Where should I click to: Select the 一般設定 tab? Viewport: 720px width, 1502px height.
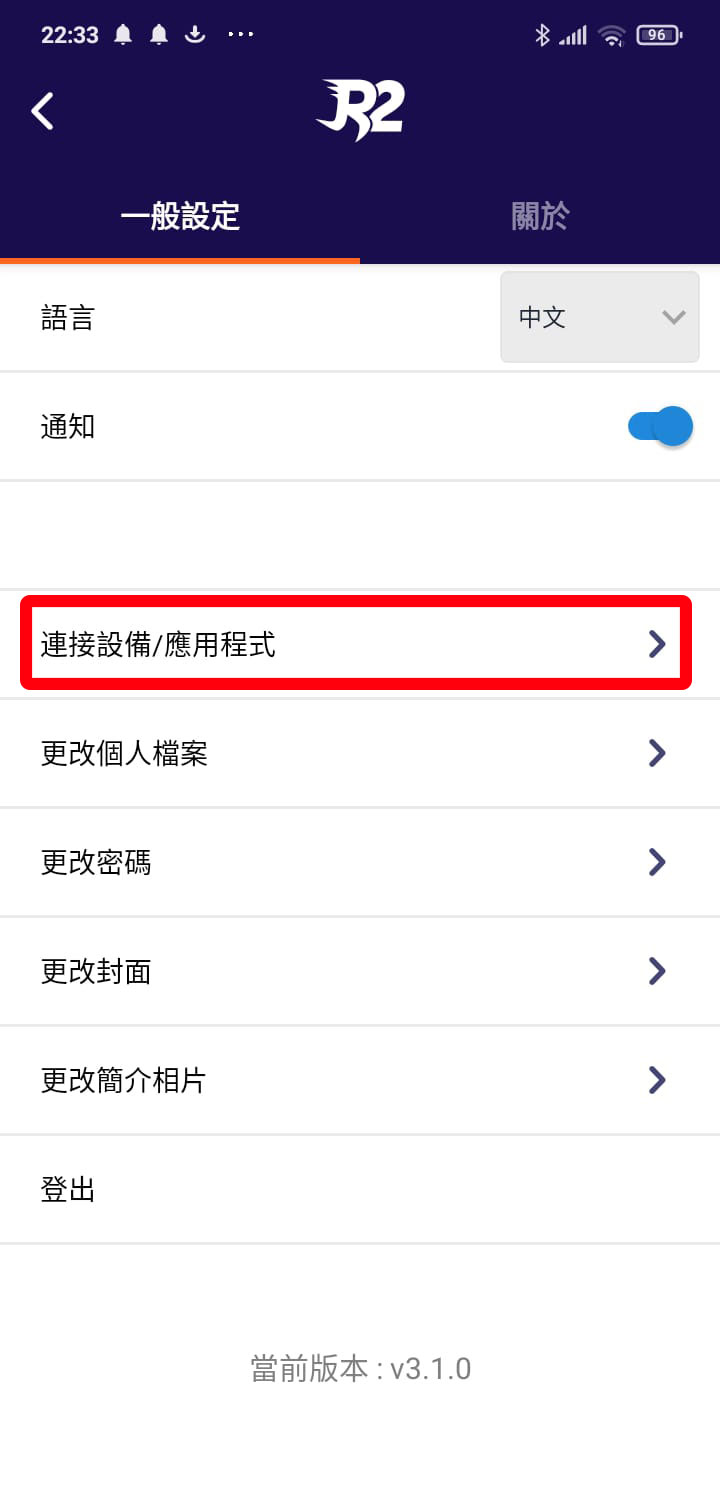point(180,216)
